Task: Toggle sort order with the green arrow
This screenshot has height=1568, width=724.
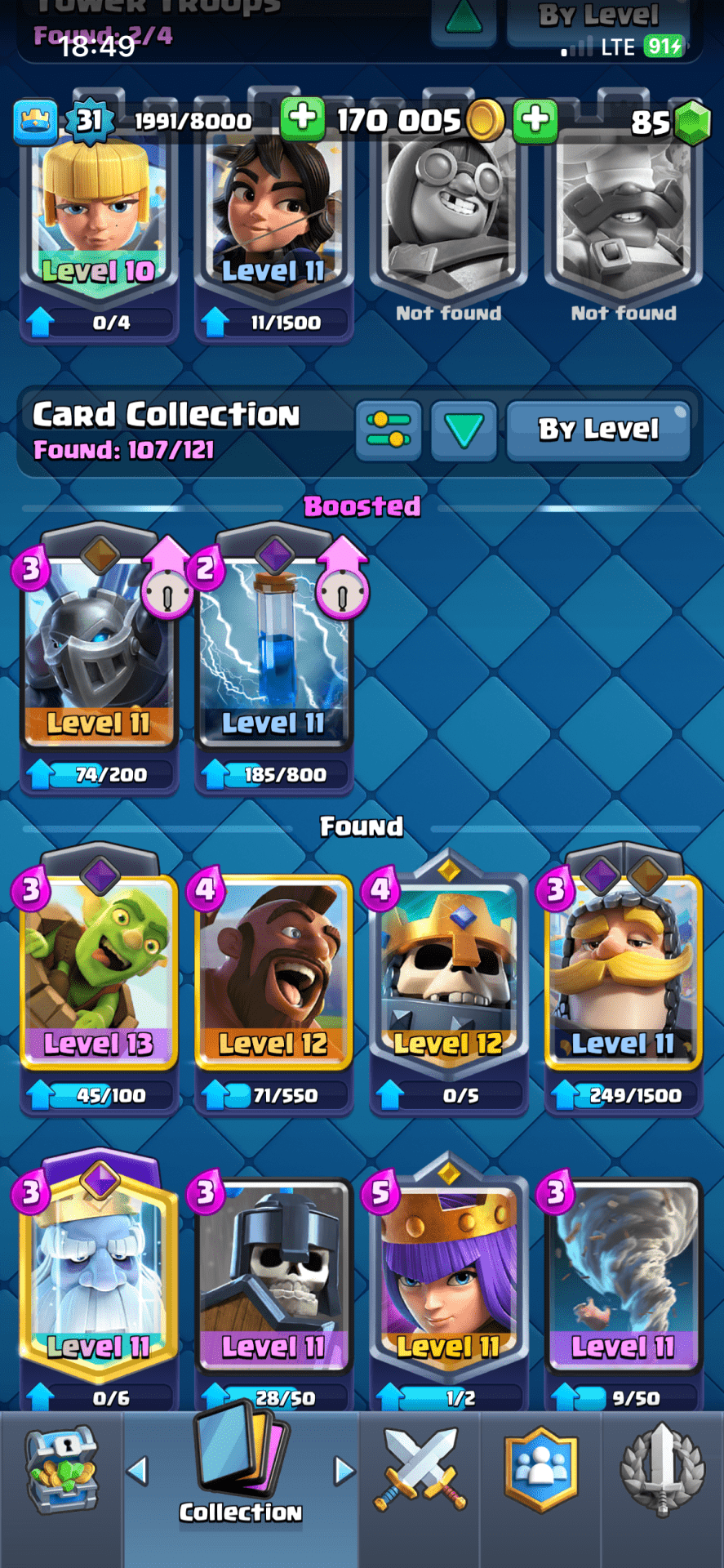Action: pyautogui.click(x=464, y=430)
